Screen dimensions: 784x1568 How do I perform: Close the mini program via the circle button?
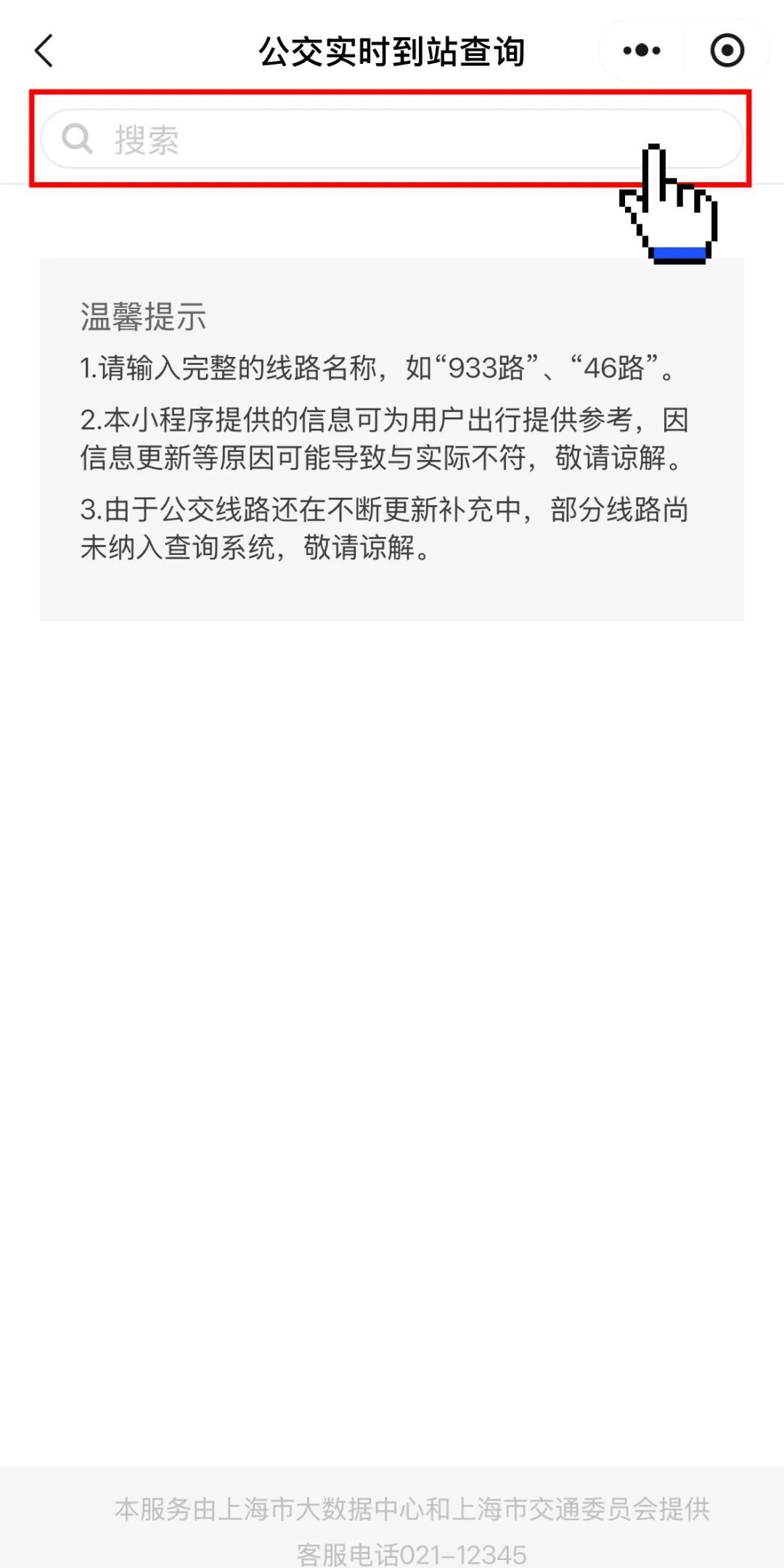pyautogui.click(x=727, y=51)
